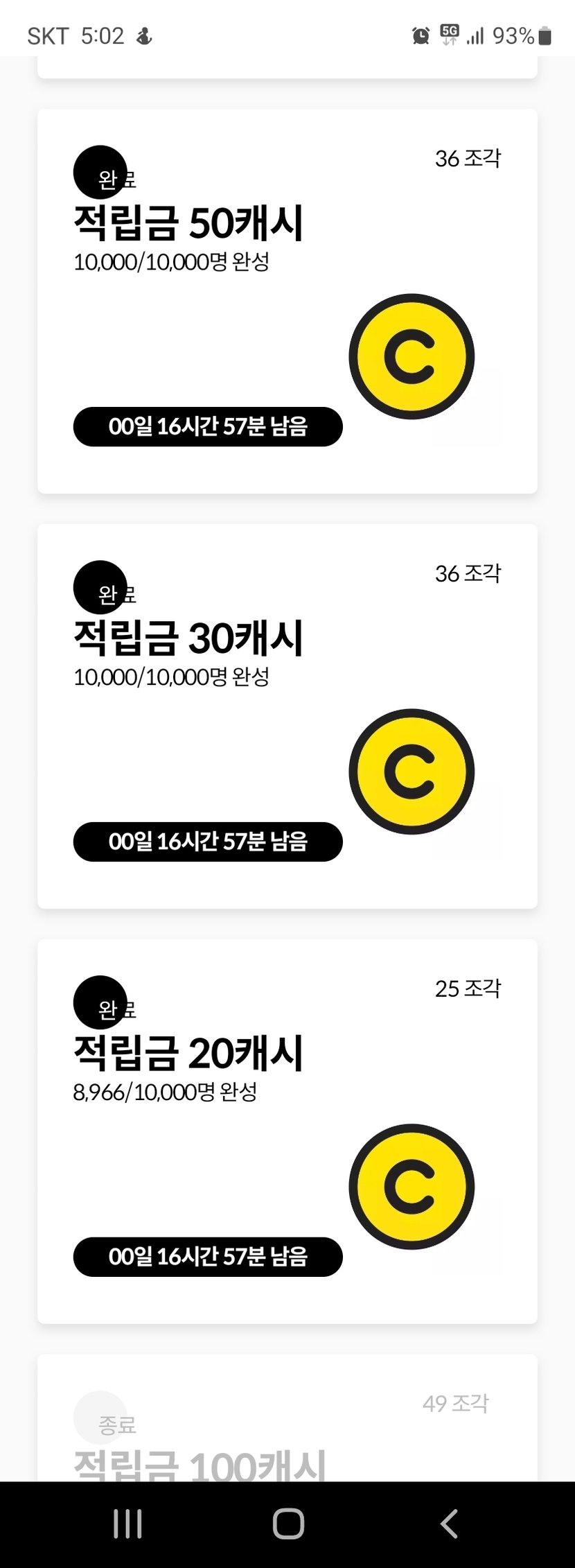This screenshot has width=575, height=1568.
Task: Select the 적립금 20캐시 reward card
Action: [287, 1131]
